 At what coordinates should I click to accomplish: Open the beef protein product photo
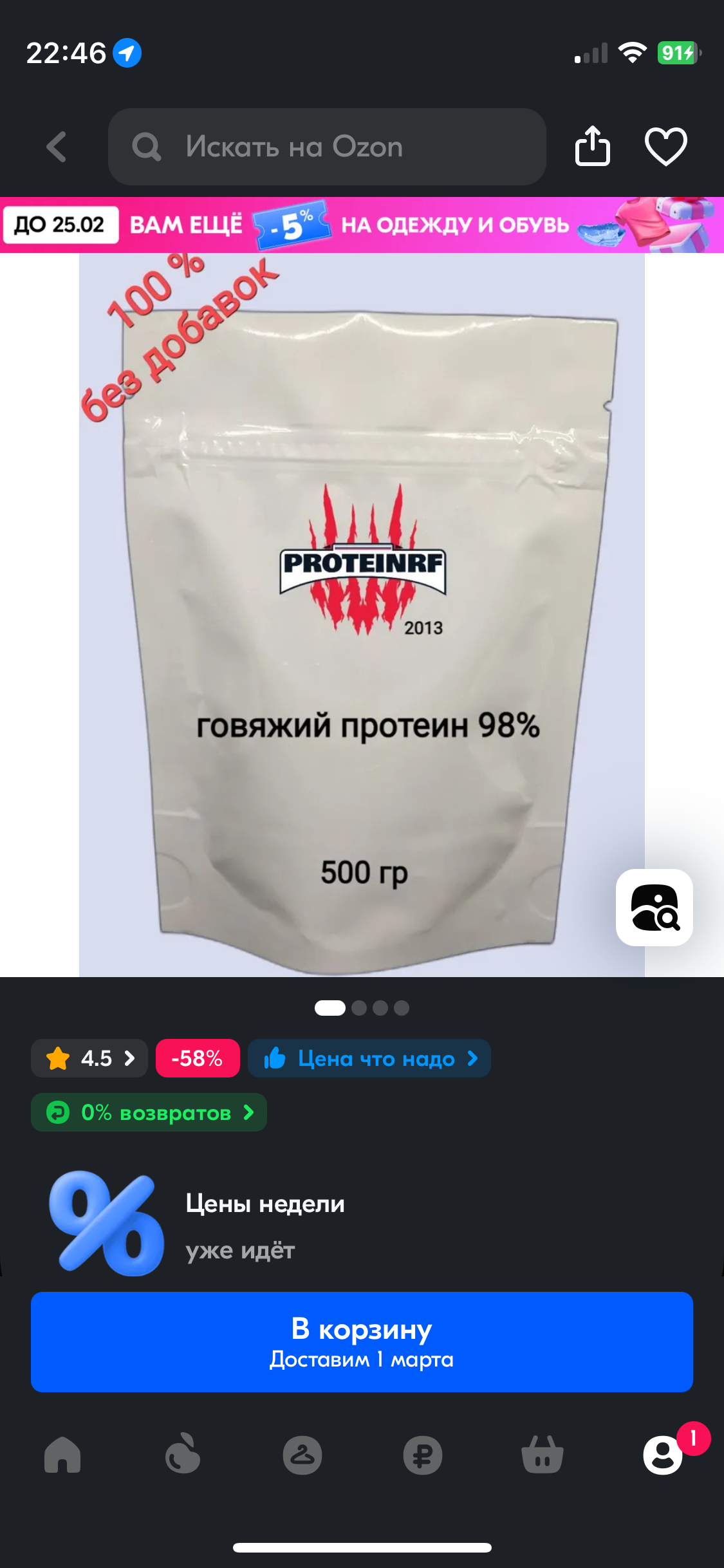[x=362, y=615]
